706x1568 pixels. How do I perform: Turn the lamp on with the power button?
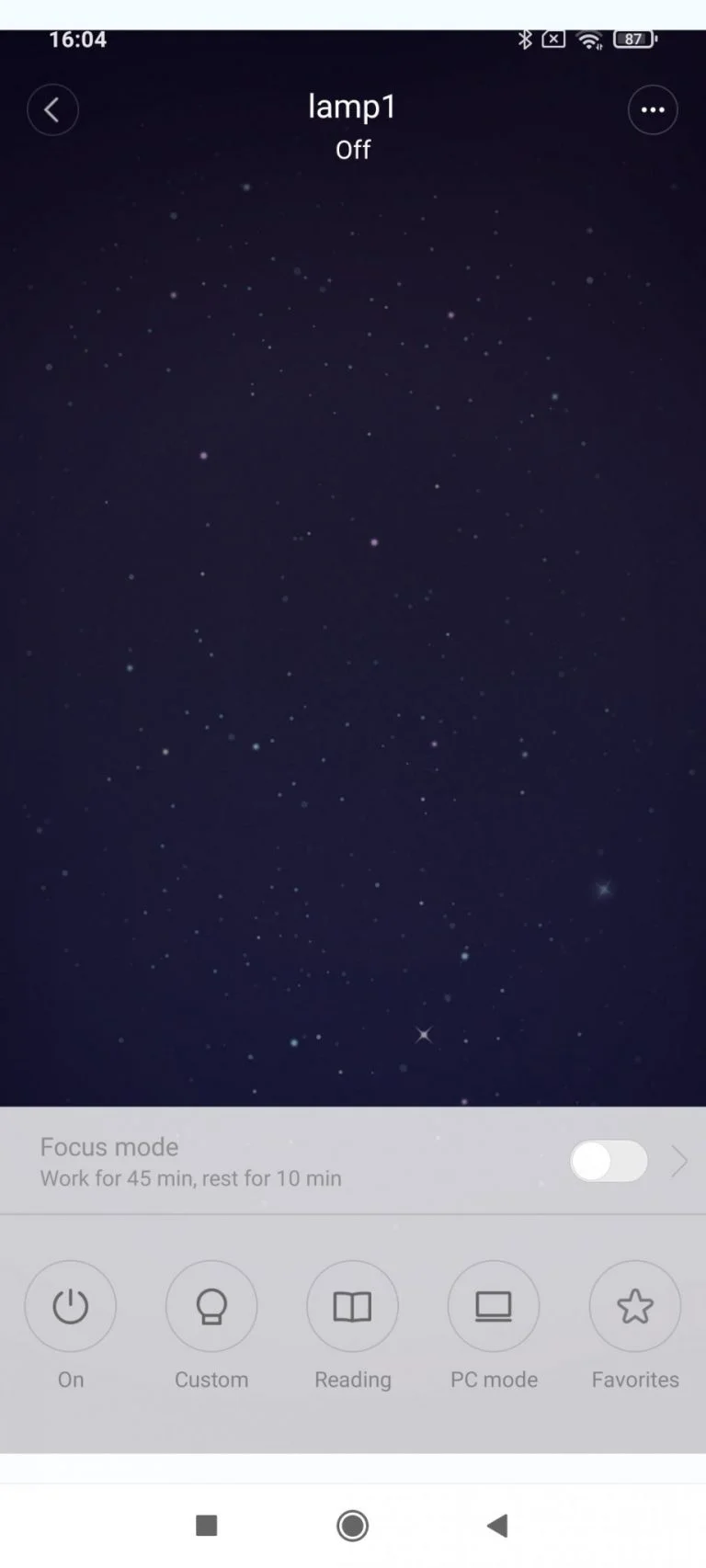pos(71,1306)
